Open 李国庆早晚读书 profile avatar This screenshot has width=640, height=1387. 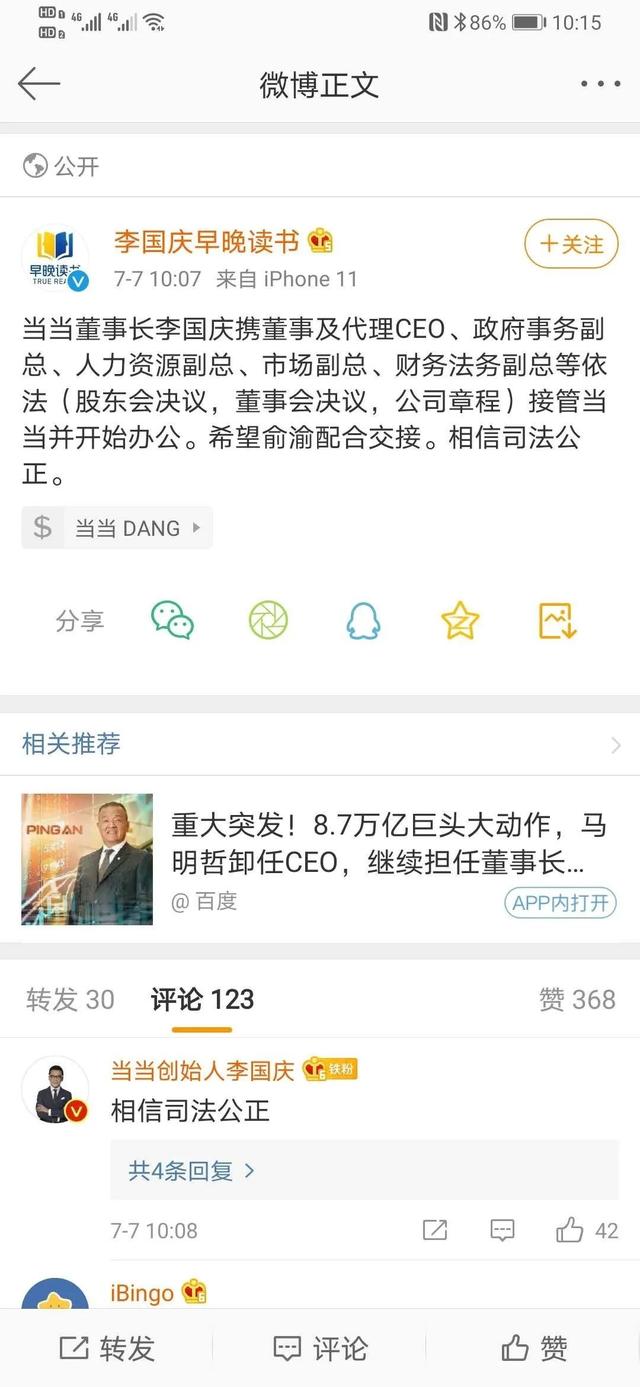(55, 259)
